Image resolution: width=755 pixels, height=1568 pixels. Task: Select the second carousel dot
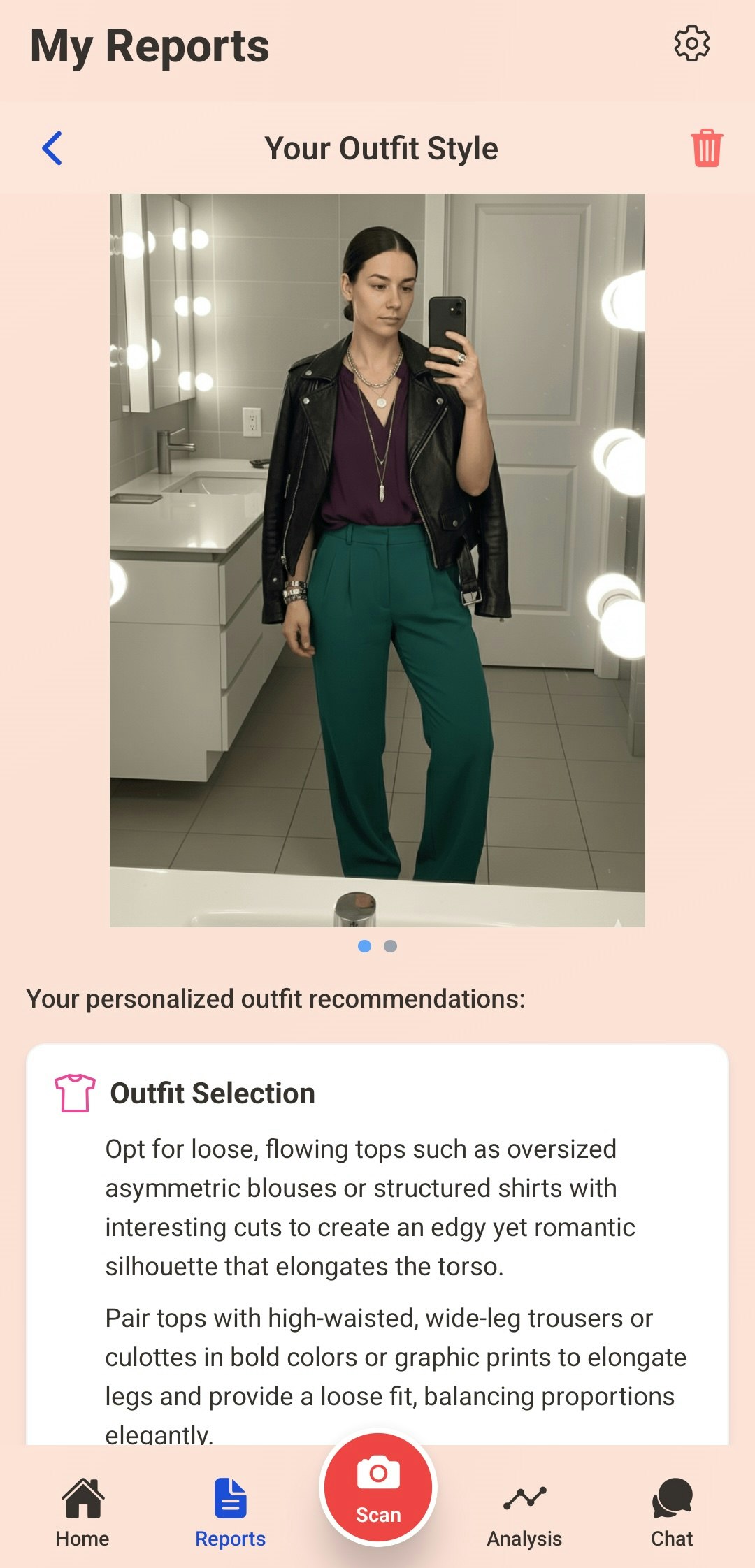coord(390,946)
